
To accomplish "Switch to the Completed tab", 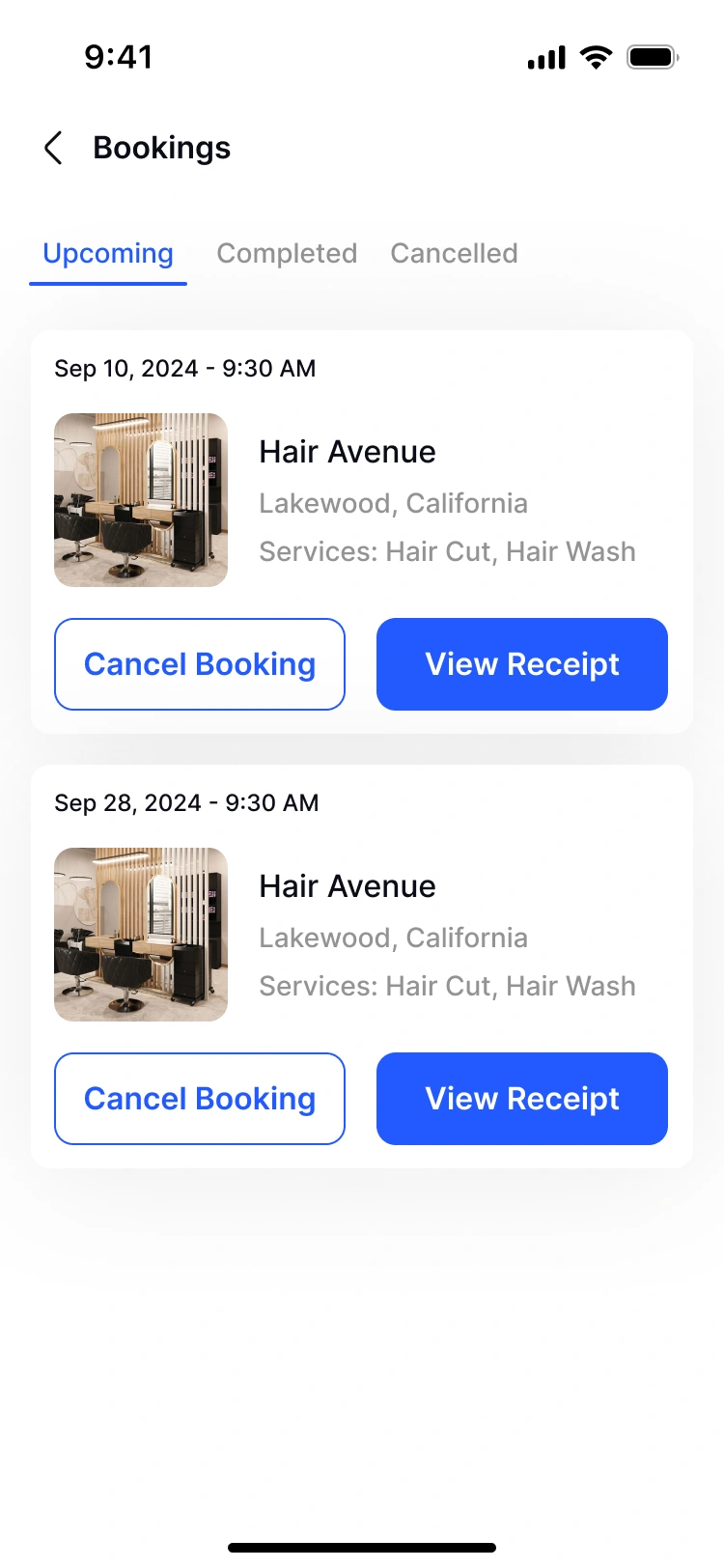I will point(287,253).
